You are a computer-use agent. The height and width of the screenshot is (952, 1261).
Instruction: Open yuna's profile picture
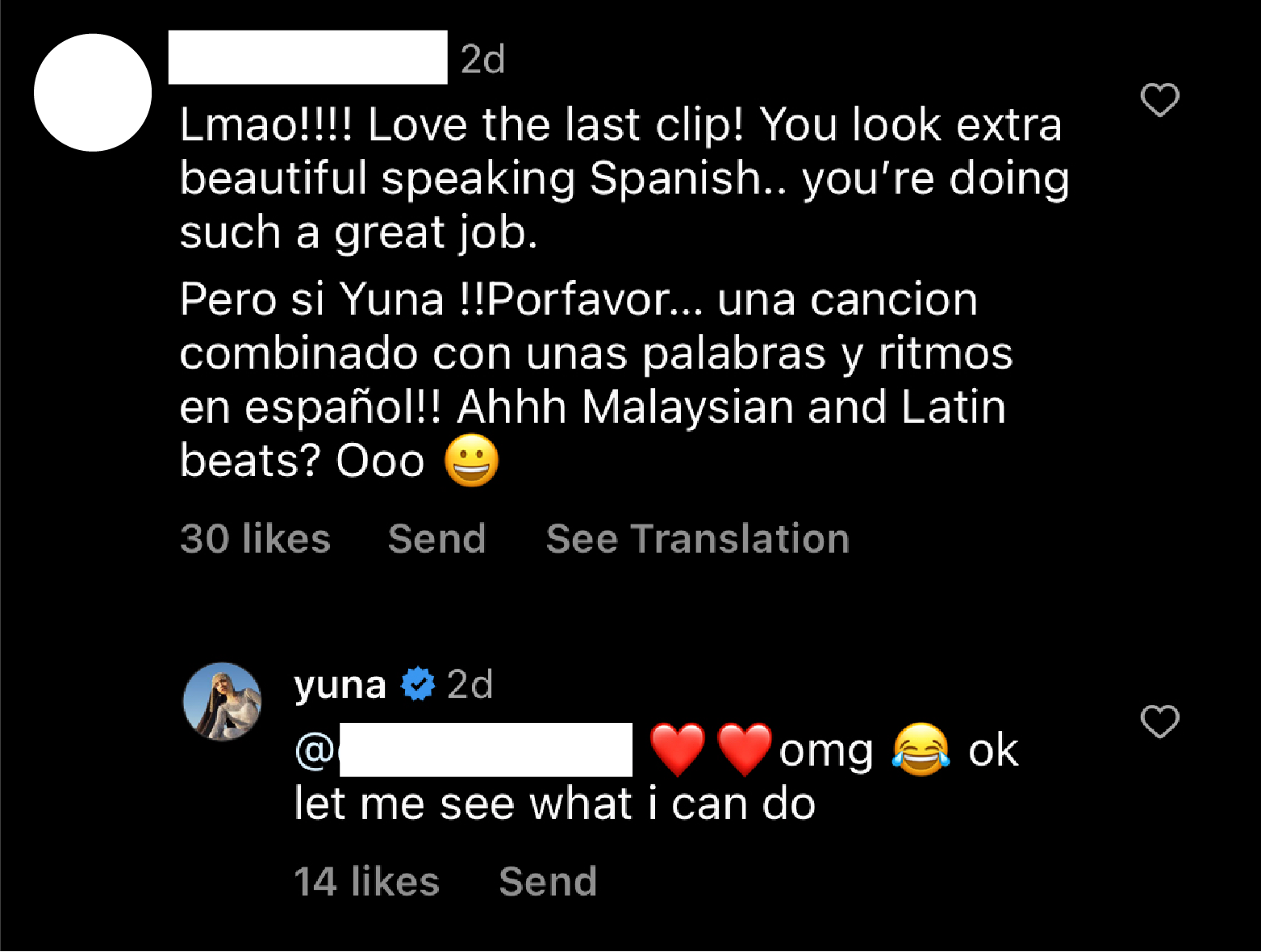click(223, 701)
